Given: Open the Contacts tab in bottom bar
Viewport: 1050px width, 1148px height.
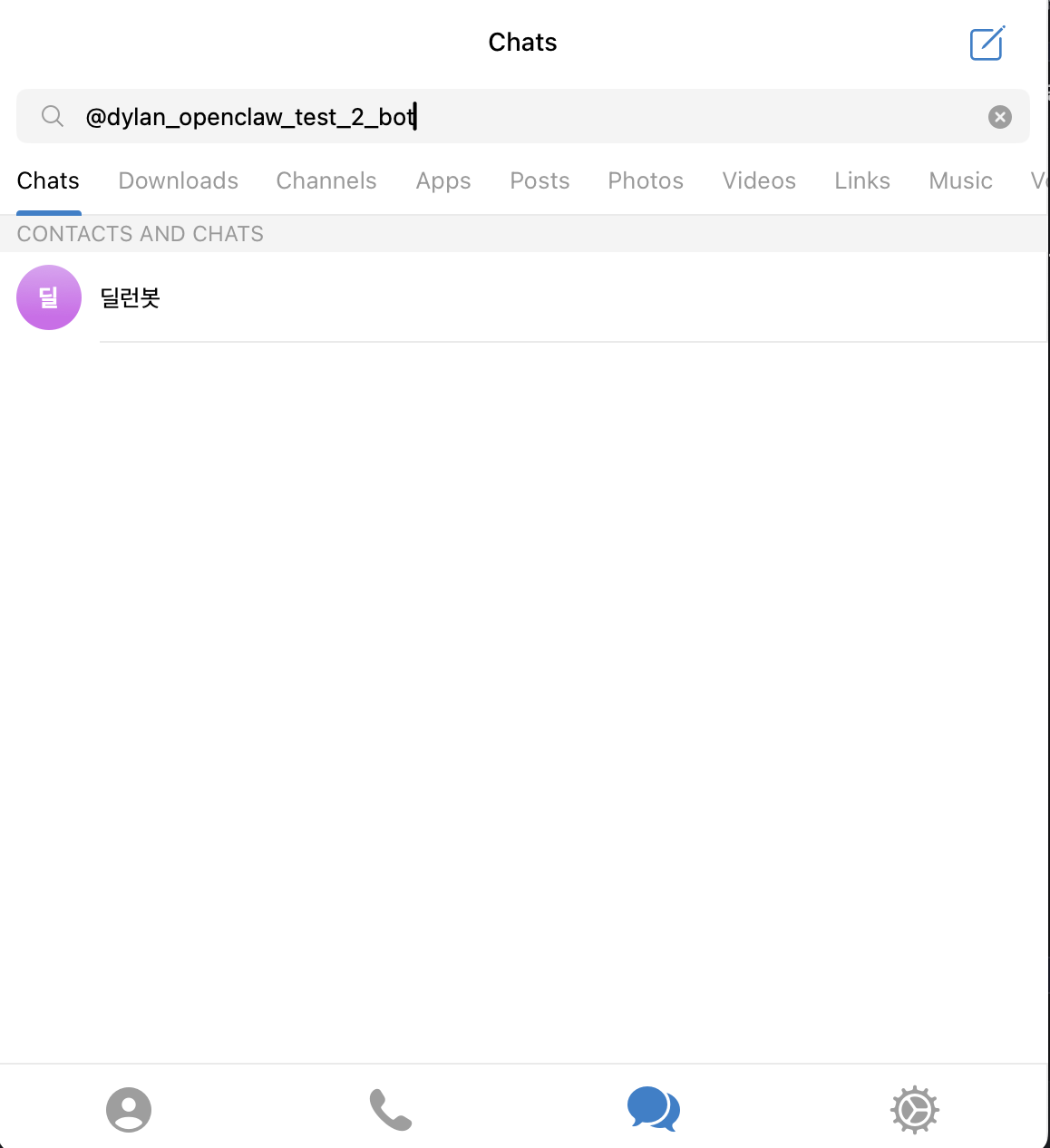Looking at the screenshot, I should click(129, 1109).
